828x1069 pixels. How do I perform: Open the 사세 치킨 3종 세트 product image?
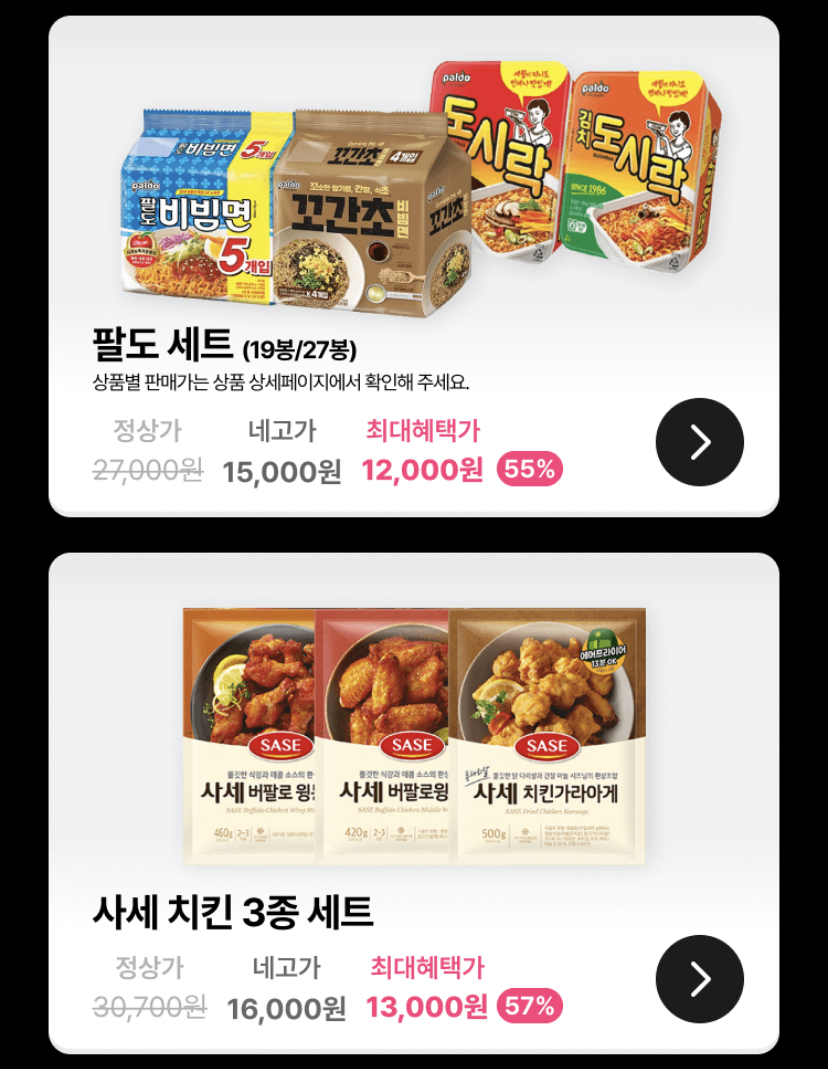[414, 736]
